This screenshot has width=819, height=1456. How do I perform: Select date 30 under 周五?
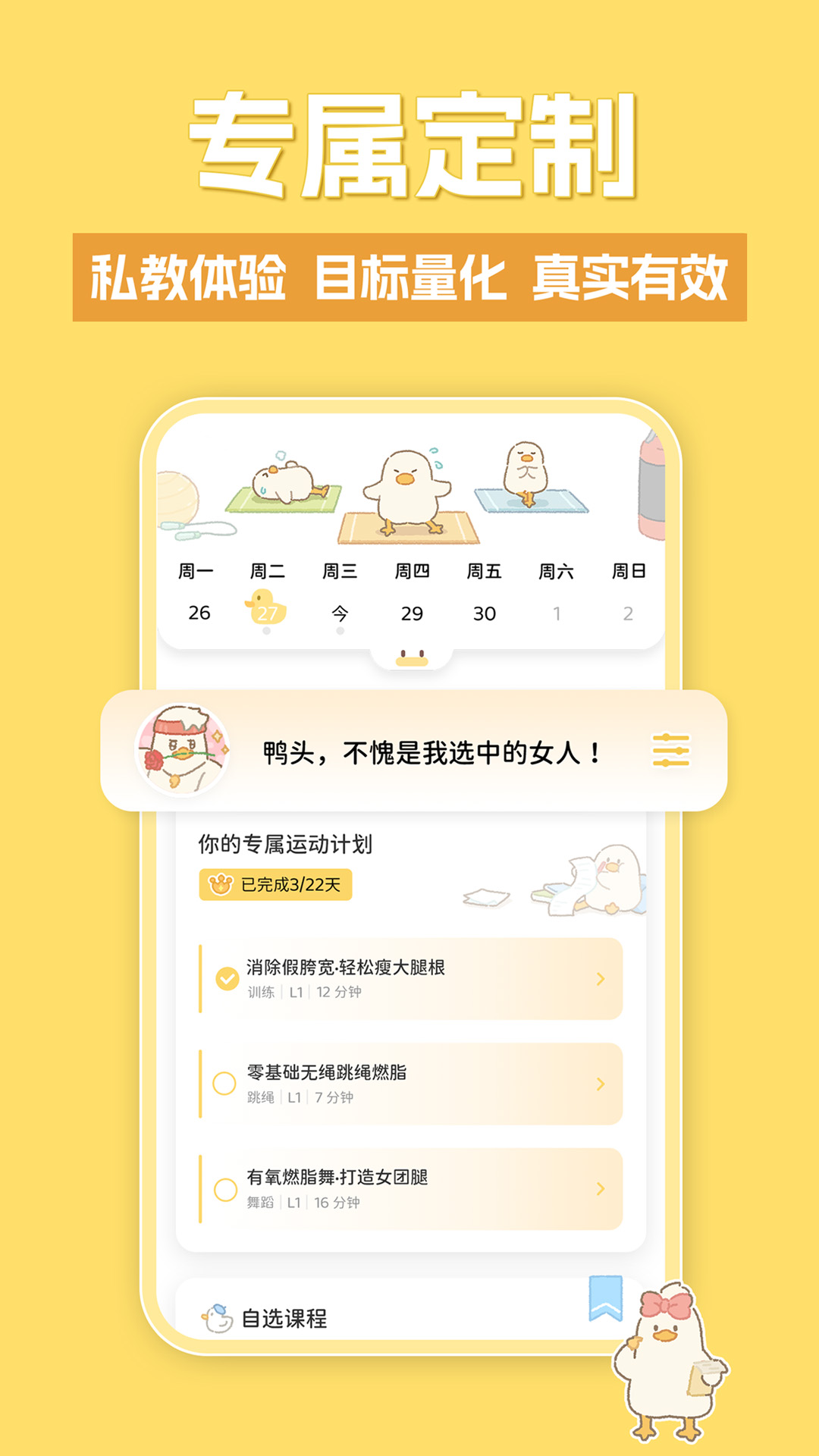click(x=485, y=613)
